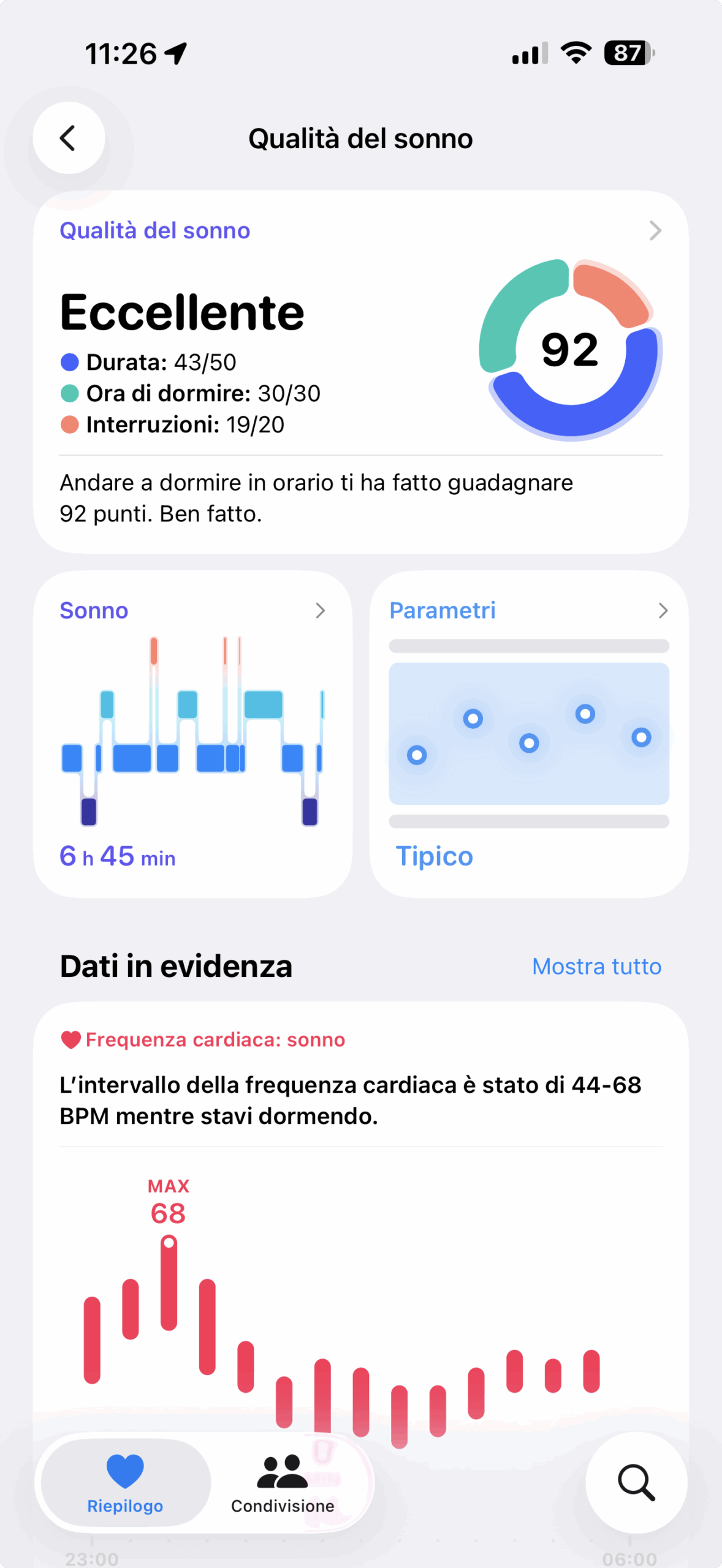Go back from Qualità del sonno
Screen dimensions: 722x1568
(x=69, y=138)
